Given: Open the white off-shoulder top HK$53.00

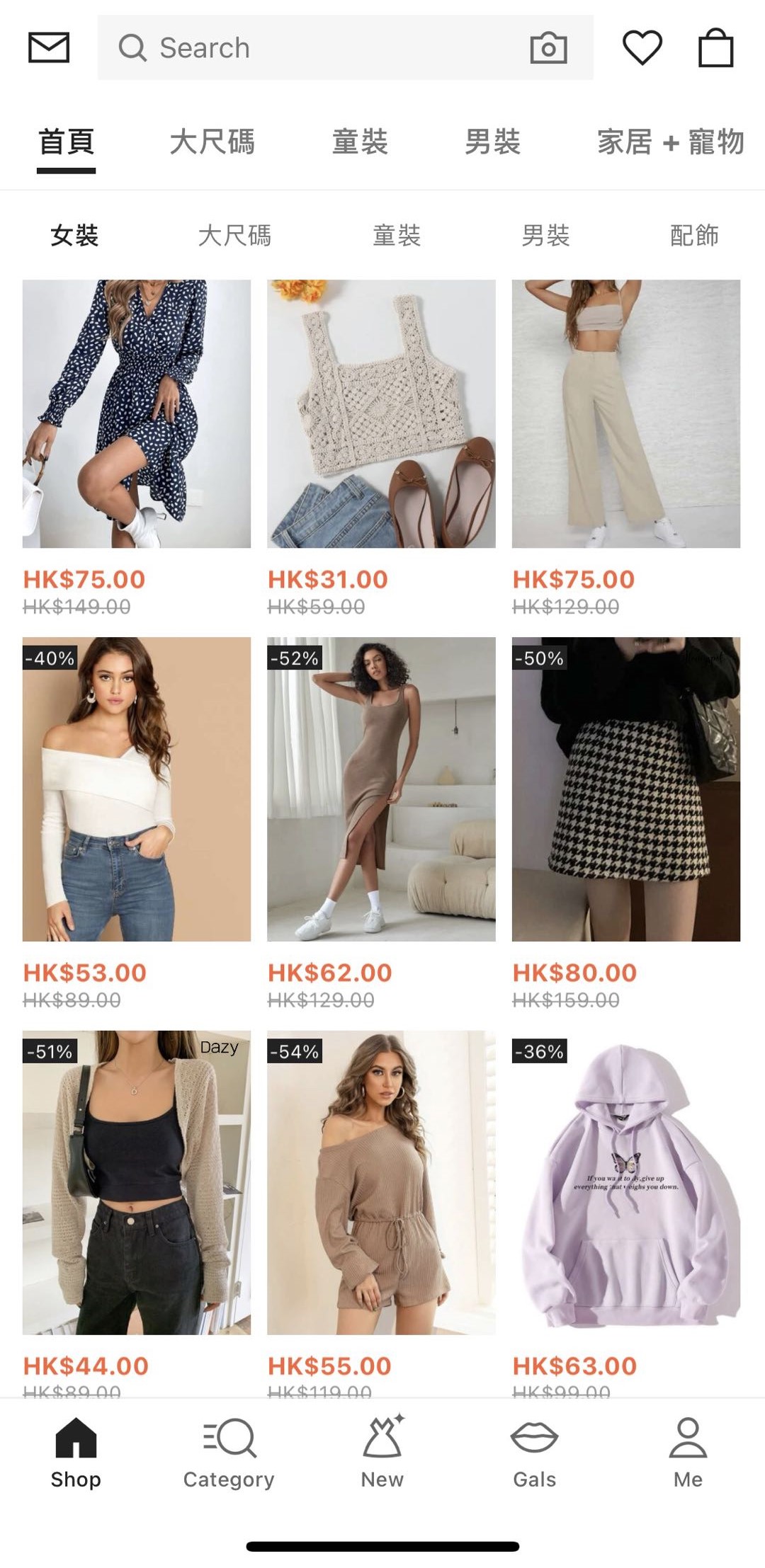Looking at the screenshot, I should (x=136, y=789).
